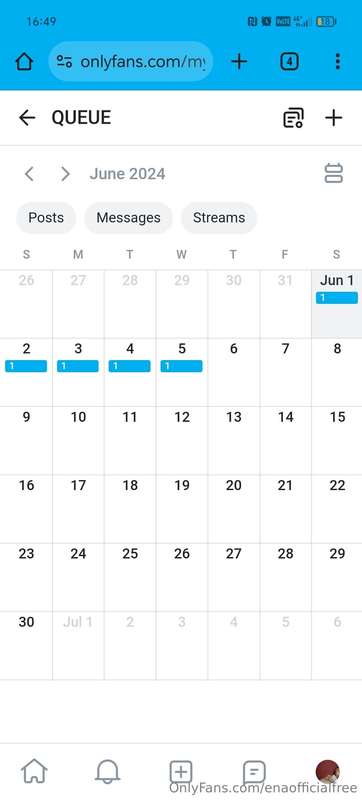Screen dimensions: 362x800
Task: Create a new post from bottom bar
Action: [x=180, y=772]
